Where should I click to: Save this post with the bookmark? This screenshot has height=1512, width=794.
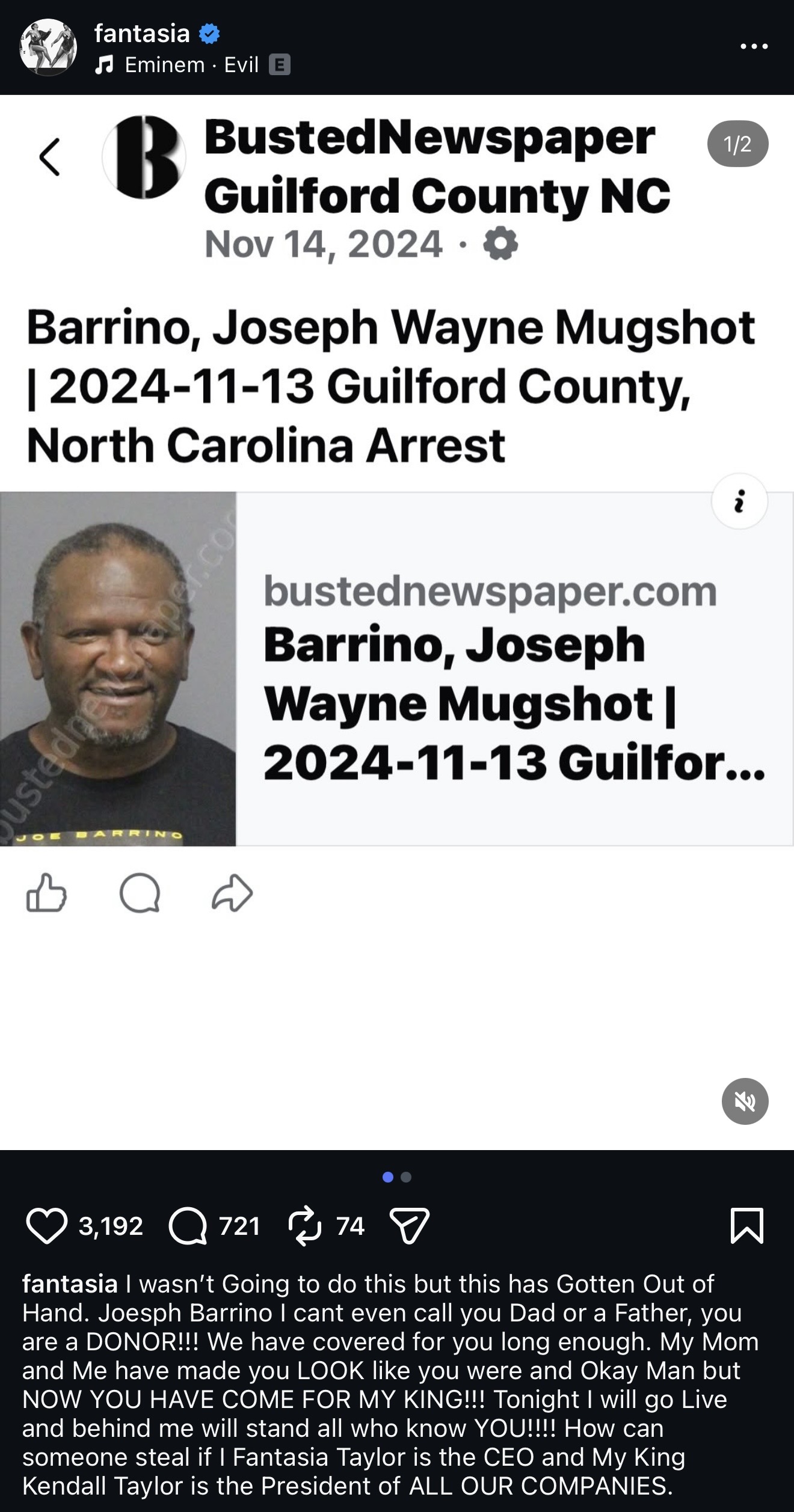coord(746,1226)
